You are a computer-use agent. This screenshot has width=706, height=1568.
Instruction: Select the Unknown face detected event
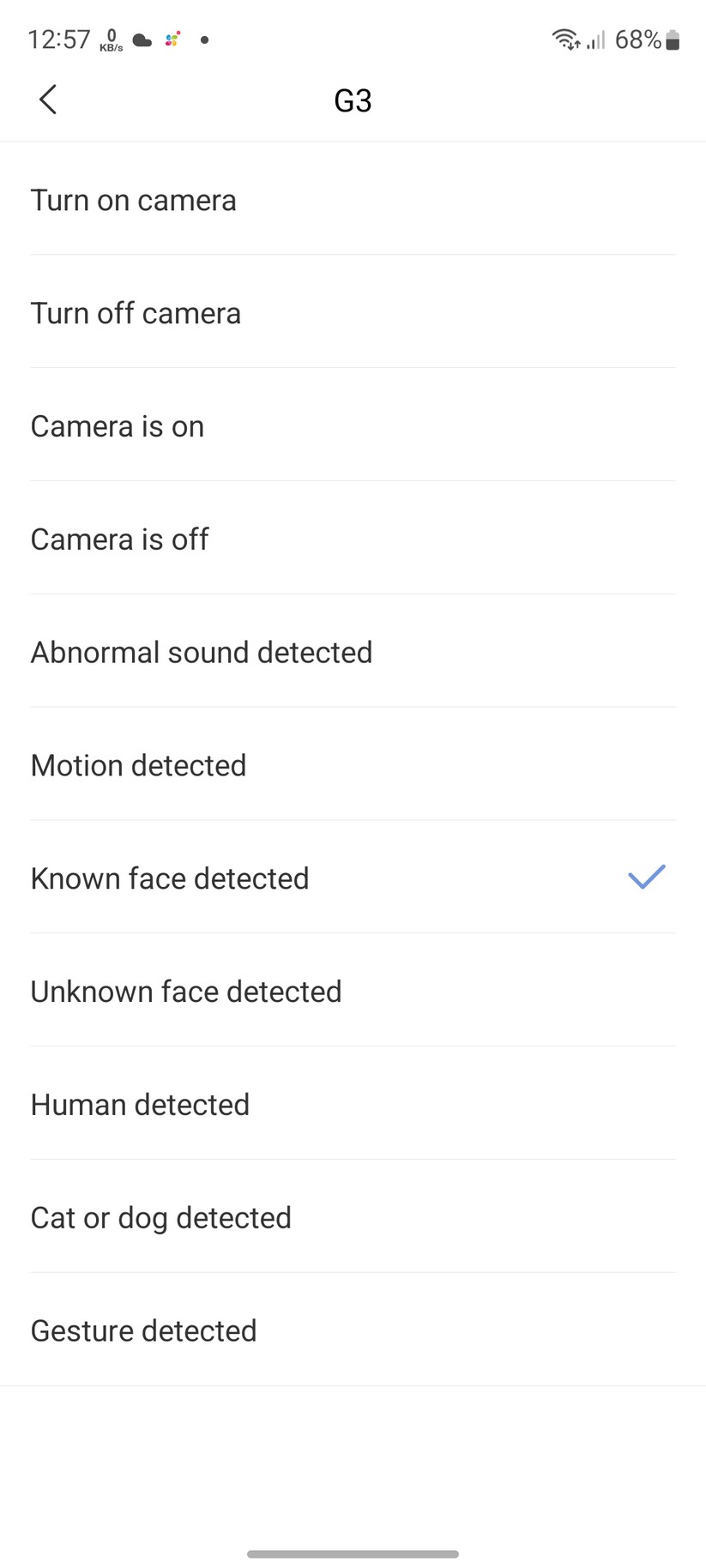click(185, 991)
